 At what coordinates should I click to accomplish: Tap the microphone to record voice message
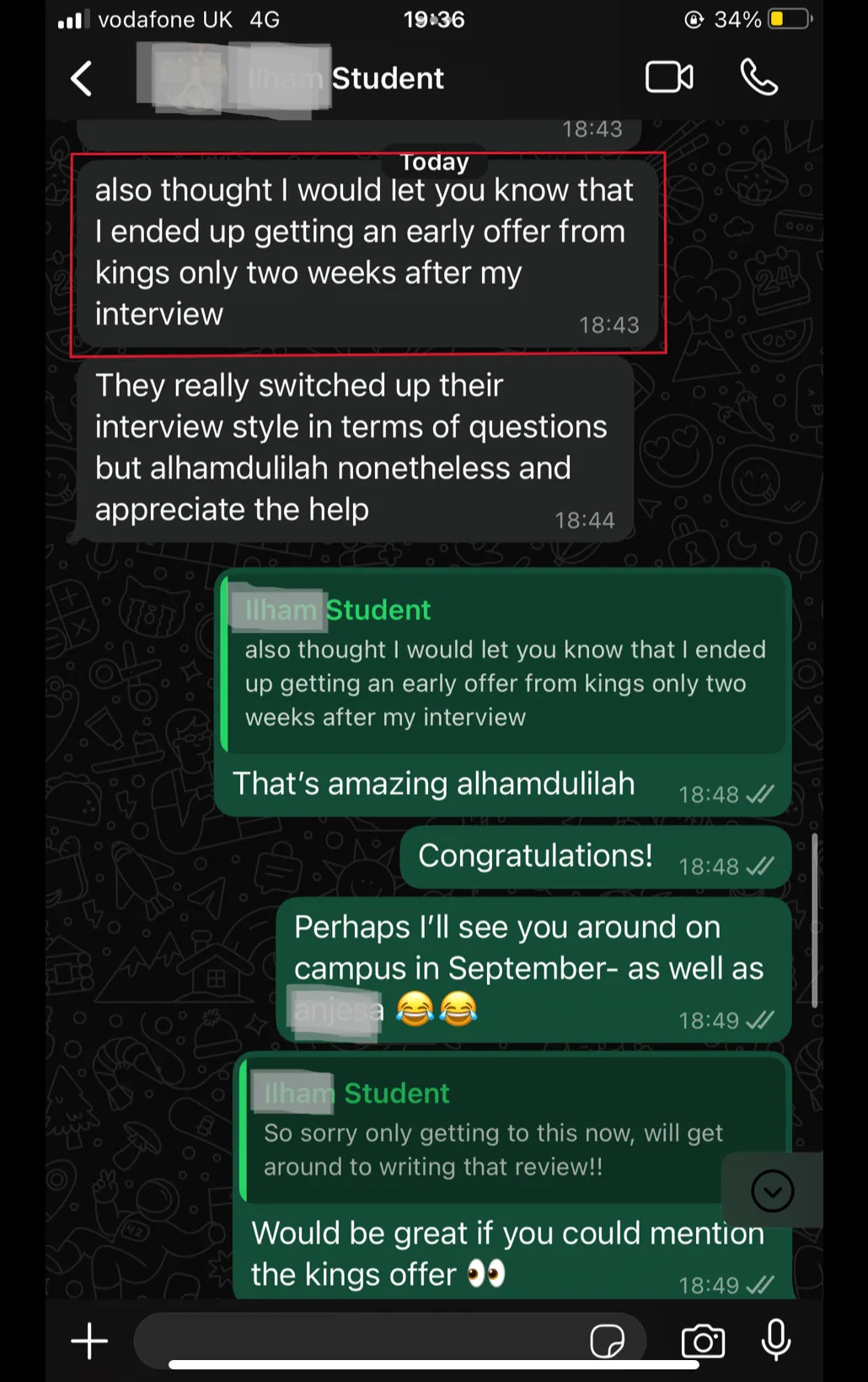pos(776,1340)
